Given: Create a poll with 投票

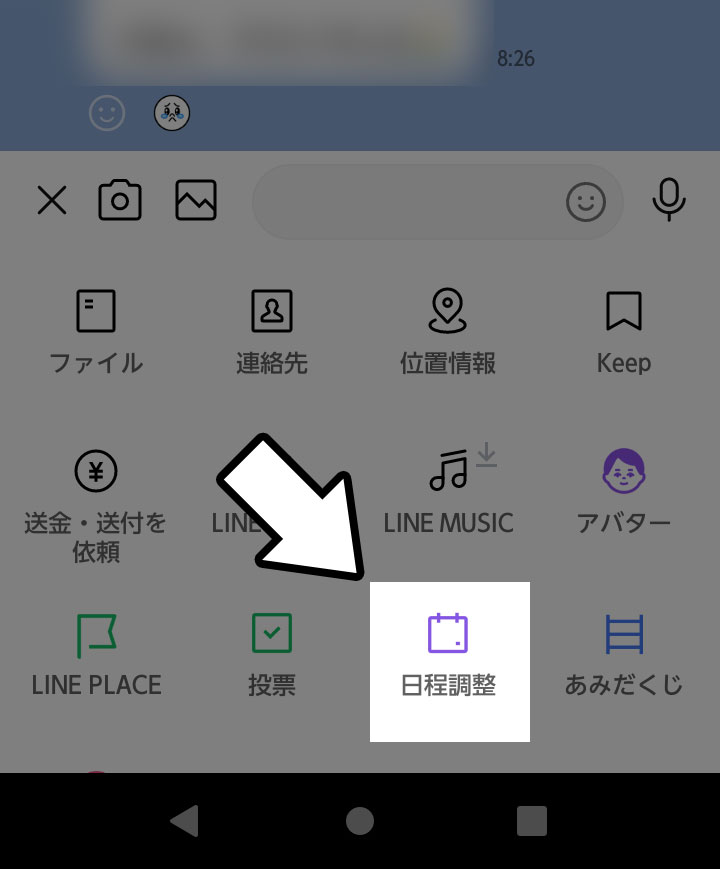Looking at the screenshot, I should [271, 655].
